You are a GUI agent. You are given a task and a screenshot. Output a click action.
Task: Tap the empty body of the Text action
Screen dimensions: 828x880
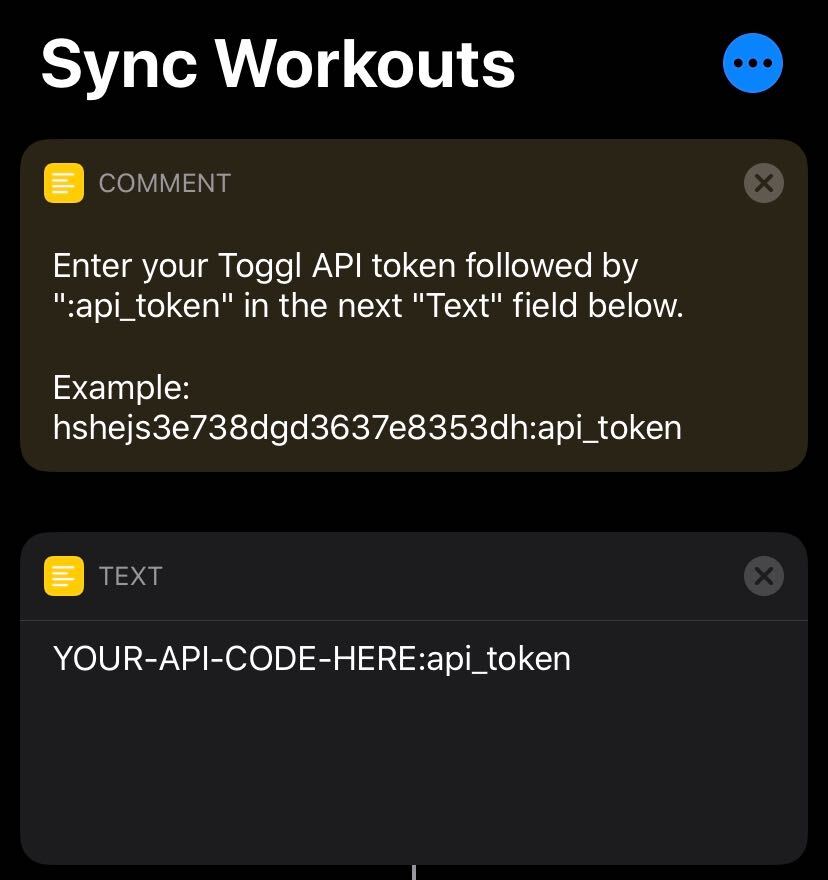(414, 760)
